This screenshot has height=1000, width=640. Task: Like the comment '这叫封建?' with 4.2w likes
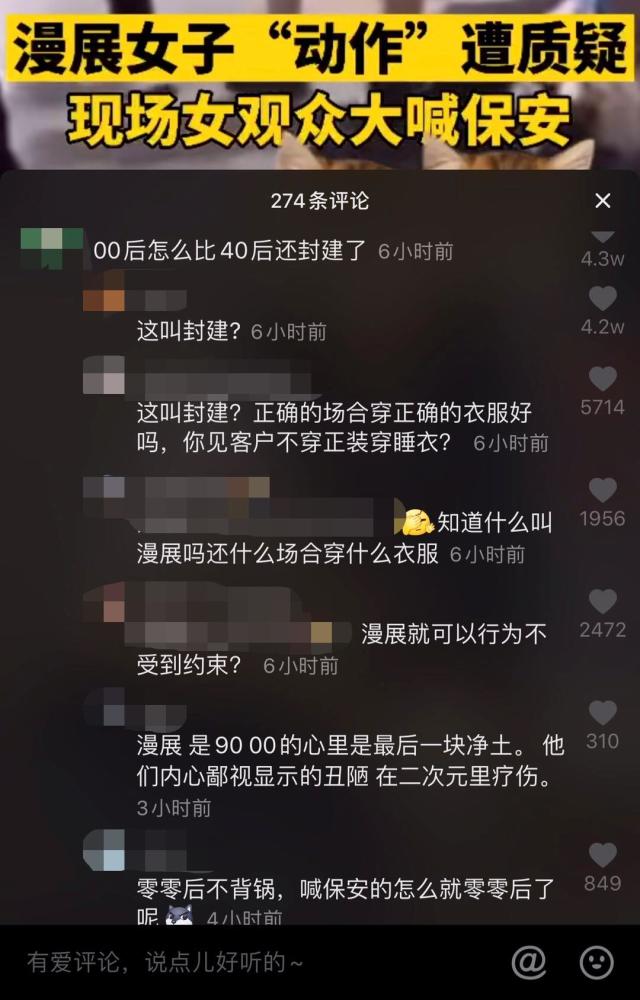pyautogui.click(x=602, y=298)
